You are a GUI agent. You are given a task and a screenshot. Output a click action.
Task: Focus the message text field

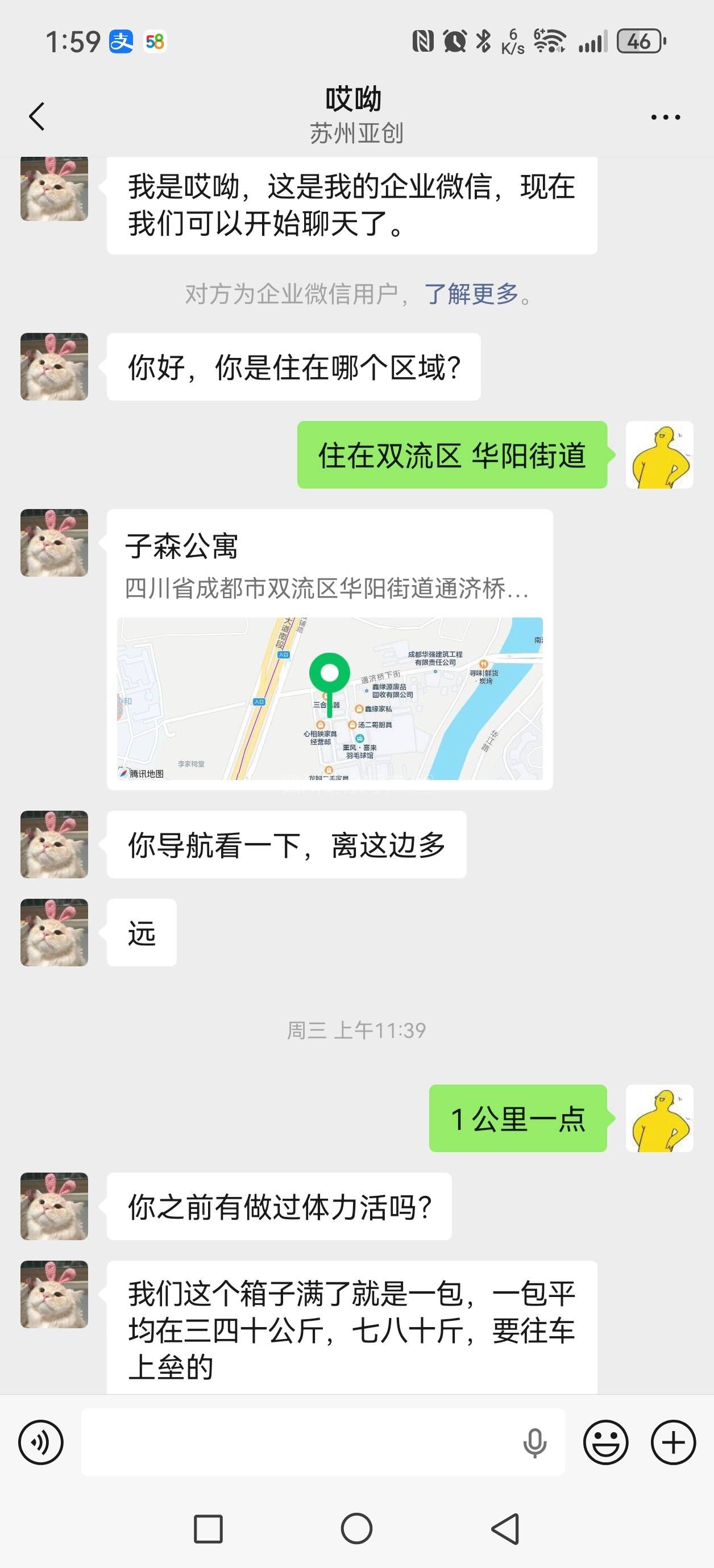[x=298, y=1442]
